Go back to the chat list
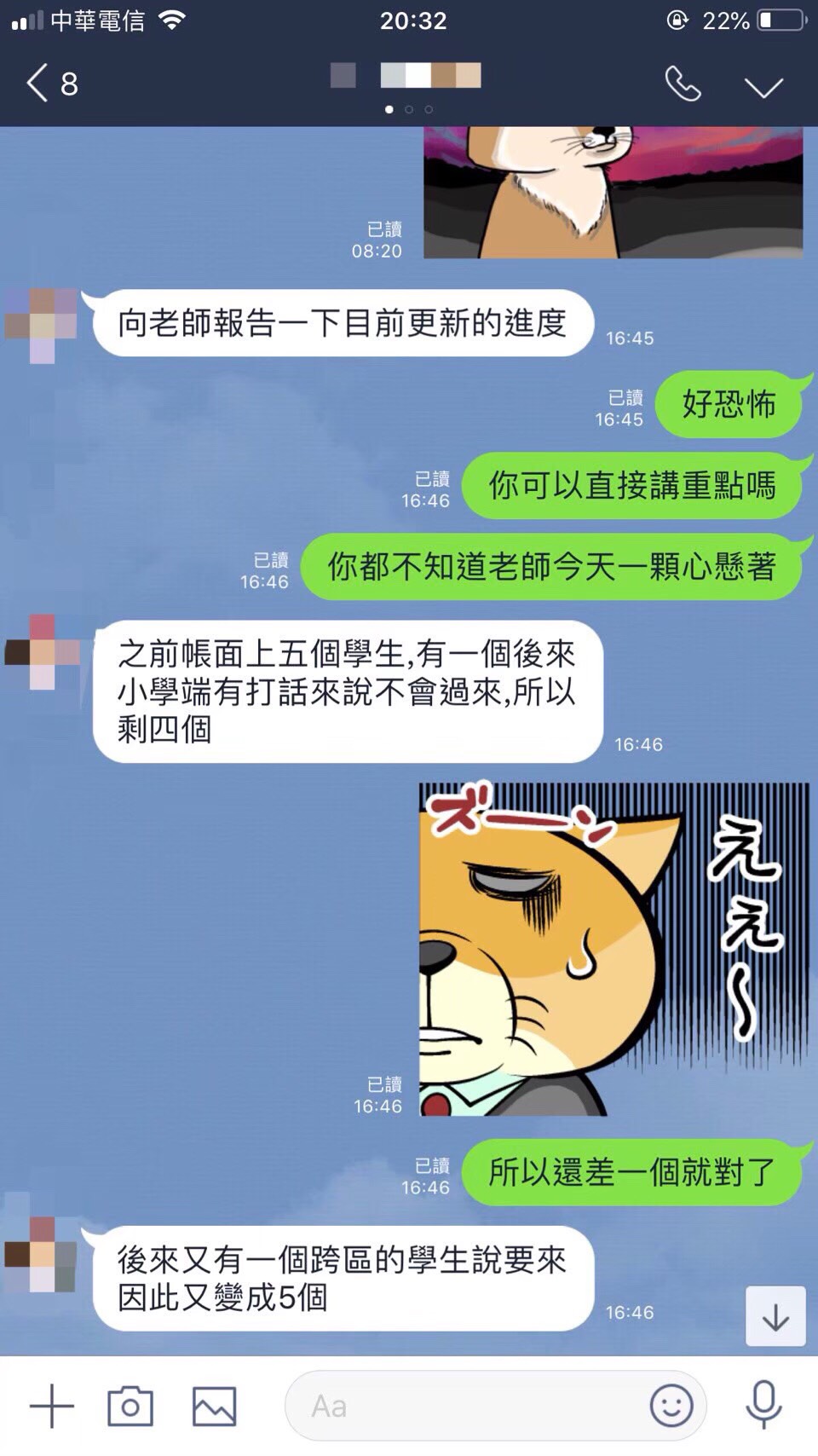Image resolution: width=818 pixels, height=1456 pixels. (x=49, y=84)
